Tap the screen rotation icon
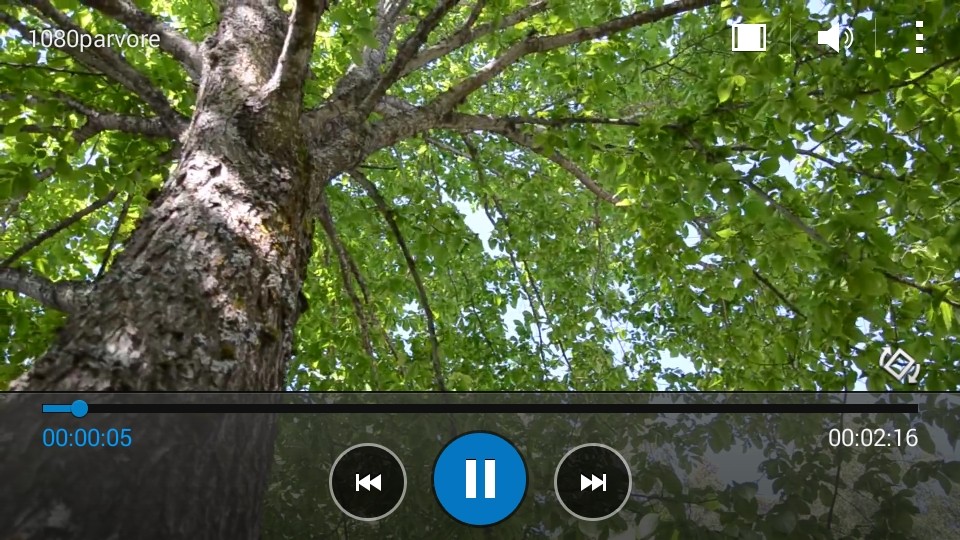 pyautogui.click(x=900, y=366)
